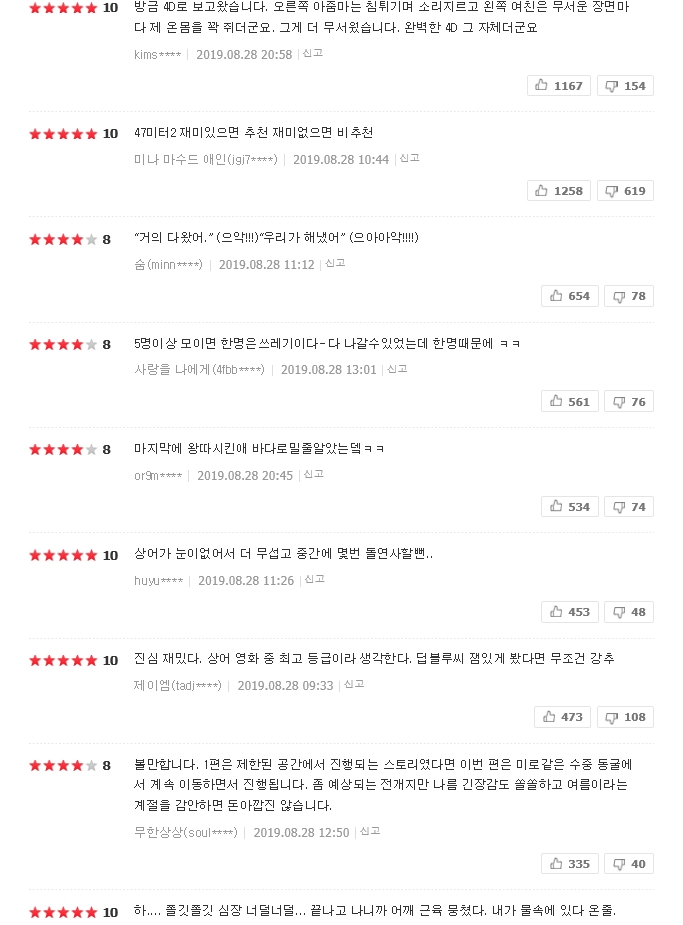
Task: Downvote the review with 619 dislikes
Action: pos(625,191)
